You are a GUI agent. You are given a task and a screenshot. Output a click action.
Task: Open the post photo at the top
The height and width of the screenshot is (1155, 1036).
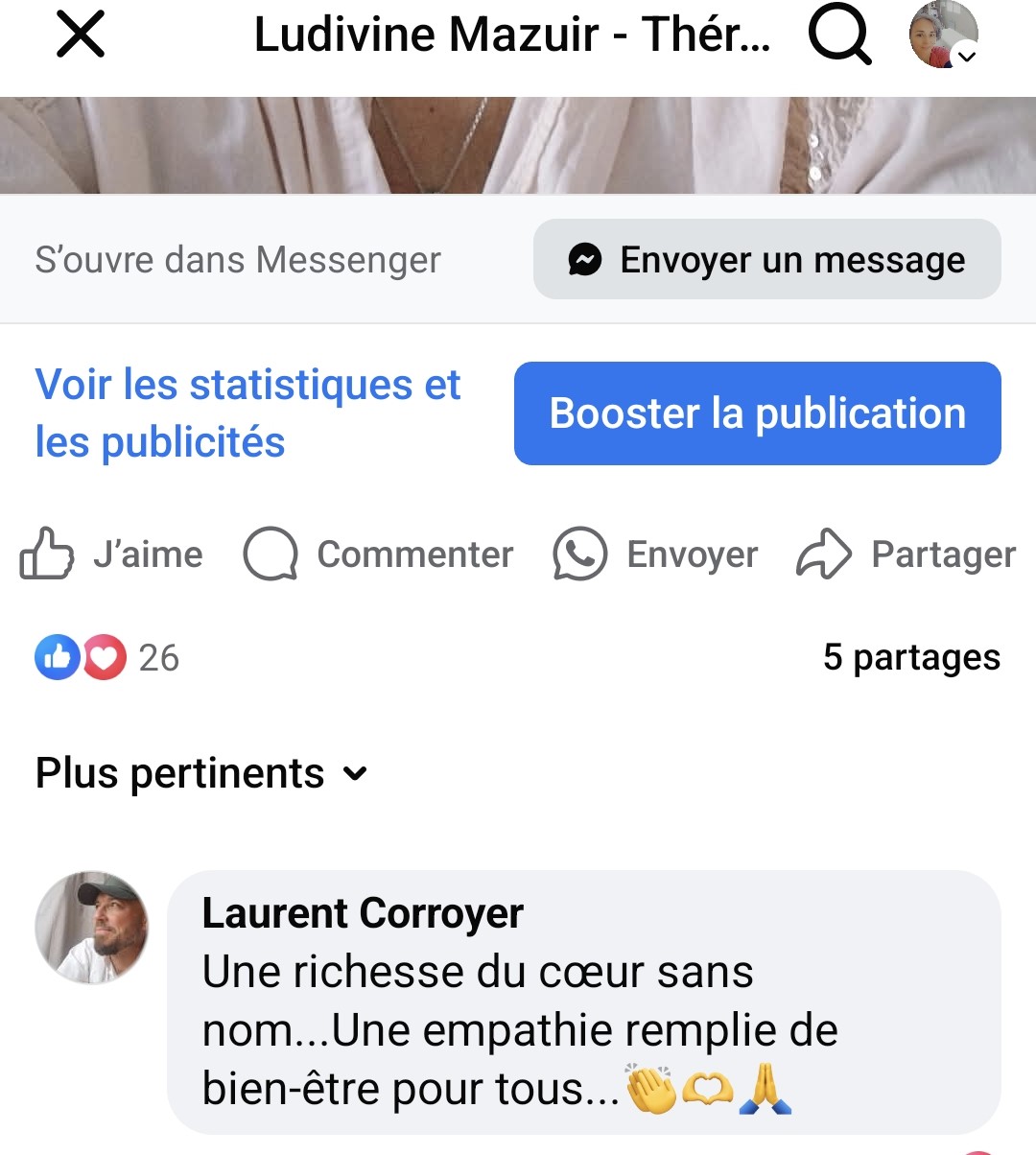(x=518, y=145)
